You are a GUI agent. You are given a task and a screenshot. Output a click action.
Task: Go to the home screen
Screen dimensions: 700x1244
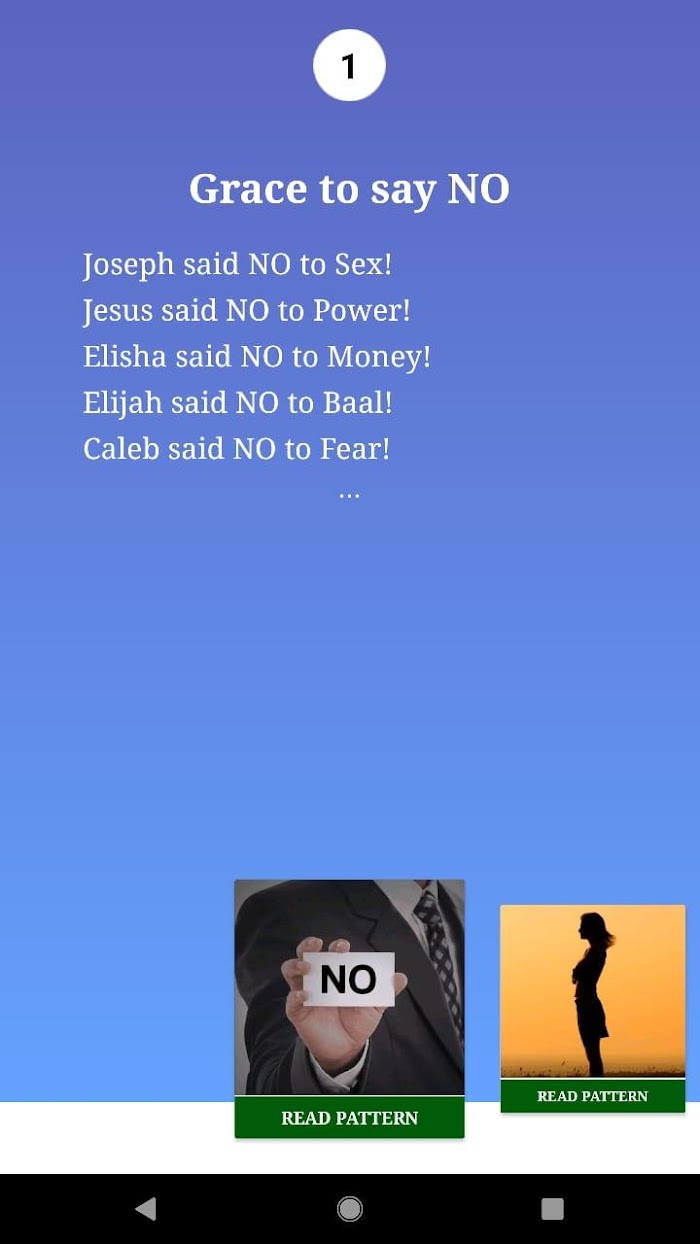pyautogui.click(x=350, y=1209)
